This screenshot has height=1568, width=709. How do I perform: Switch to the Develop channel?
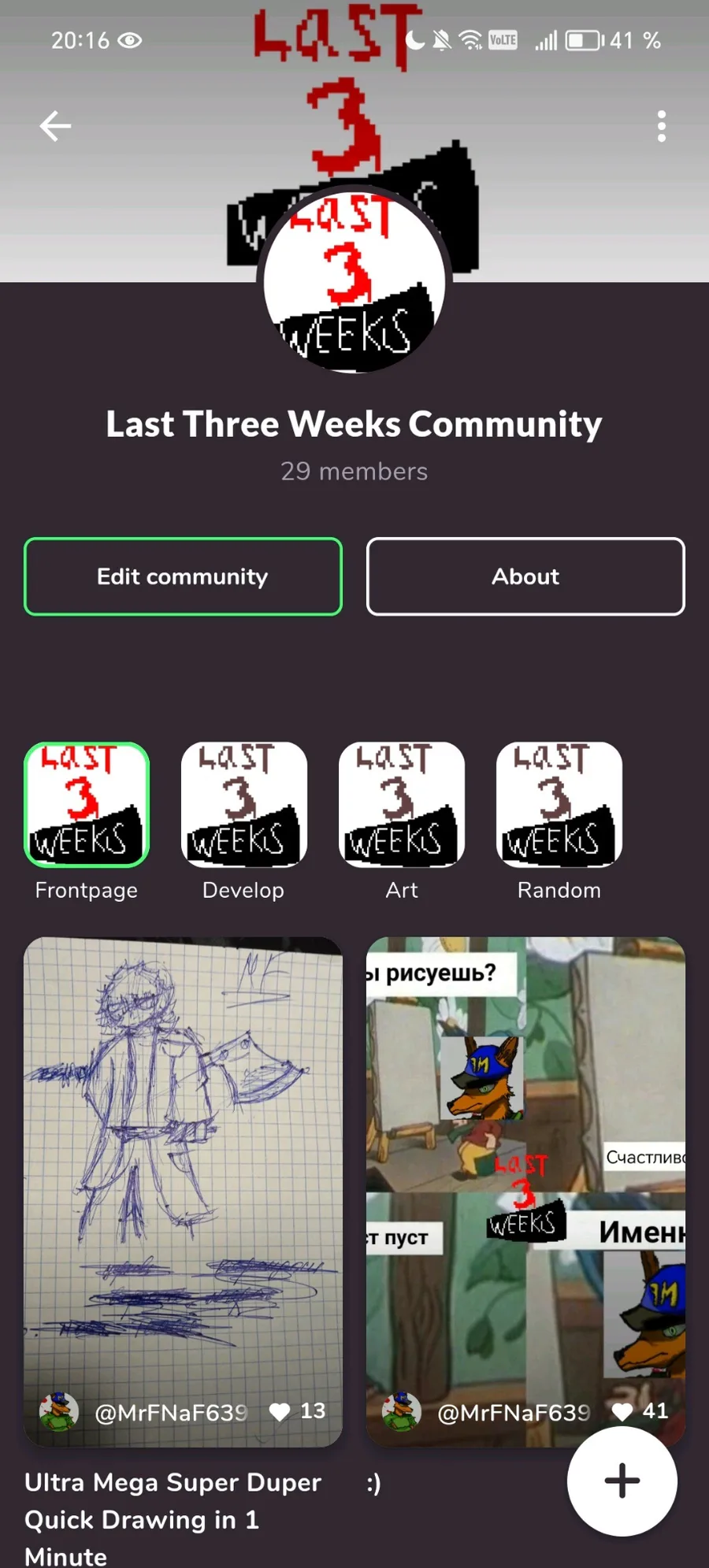243,805
